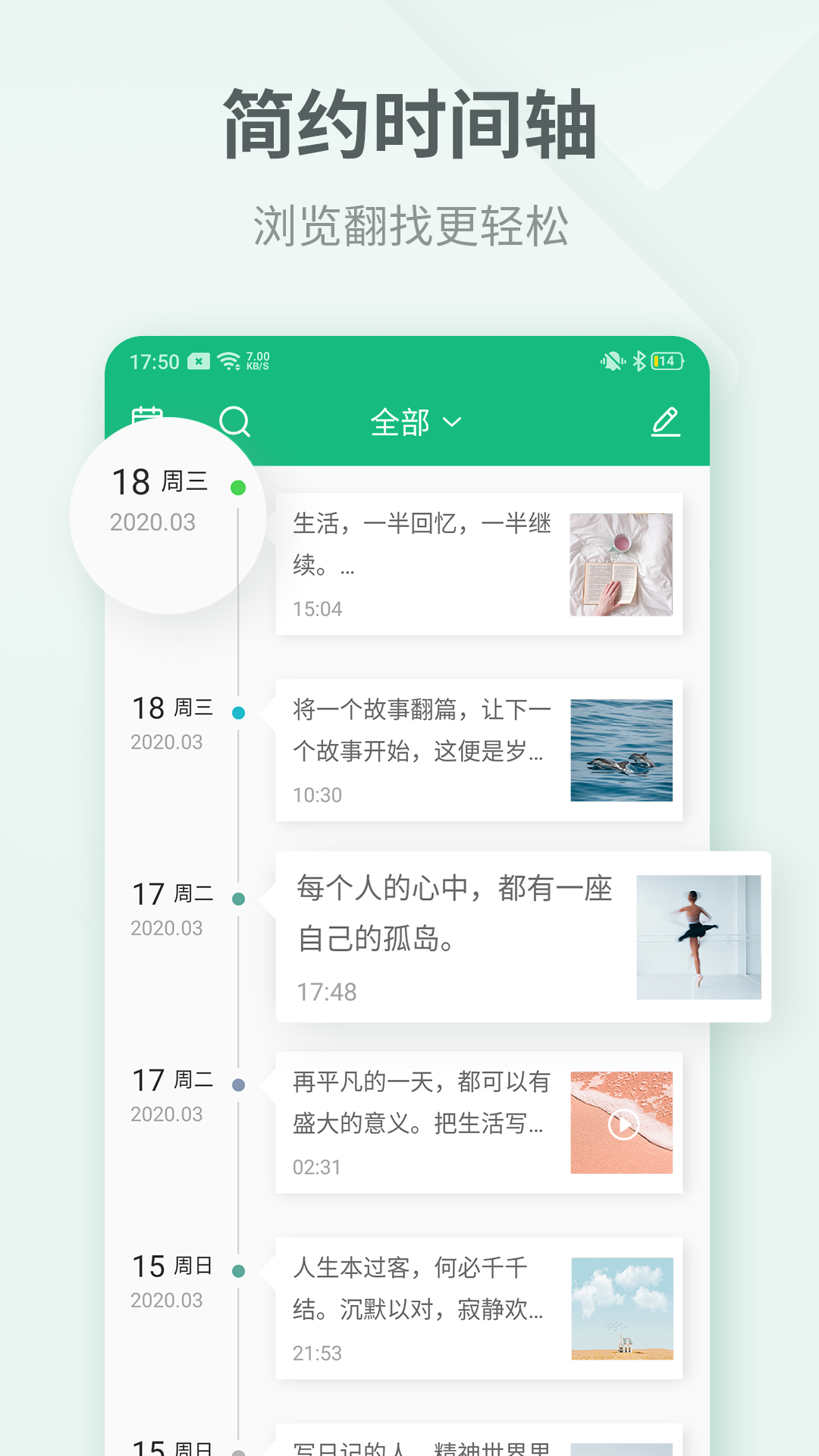Select the green timeline dot for 18 周三
Viewport: 819px width, 1456px height.
click(x=240, y=486)
